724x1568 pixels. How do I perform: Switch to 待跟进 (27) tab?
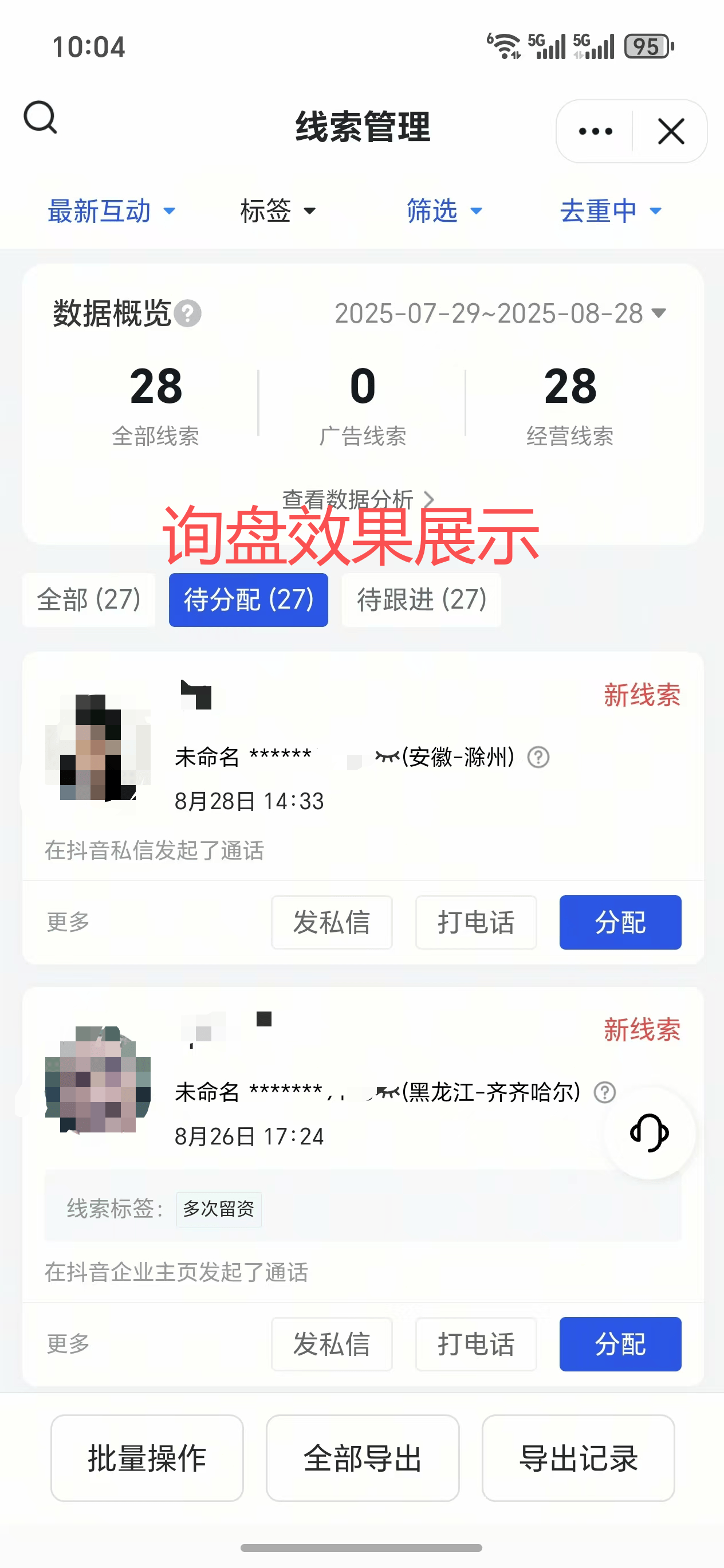421,599
